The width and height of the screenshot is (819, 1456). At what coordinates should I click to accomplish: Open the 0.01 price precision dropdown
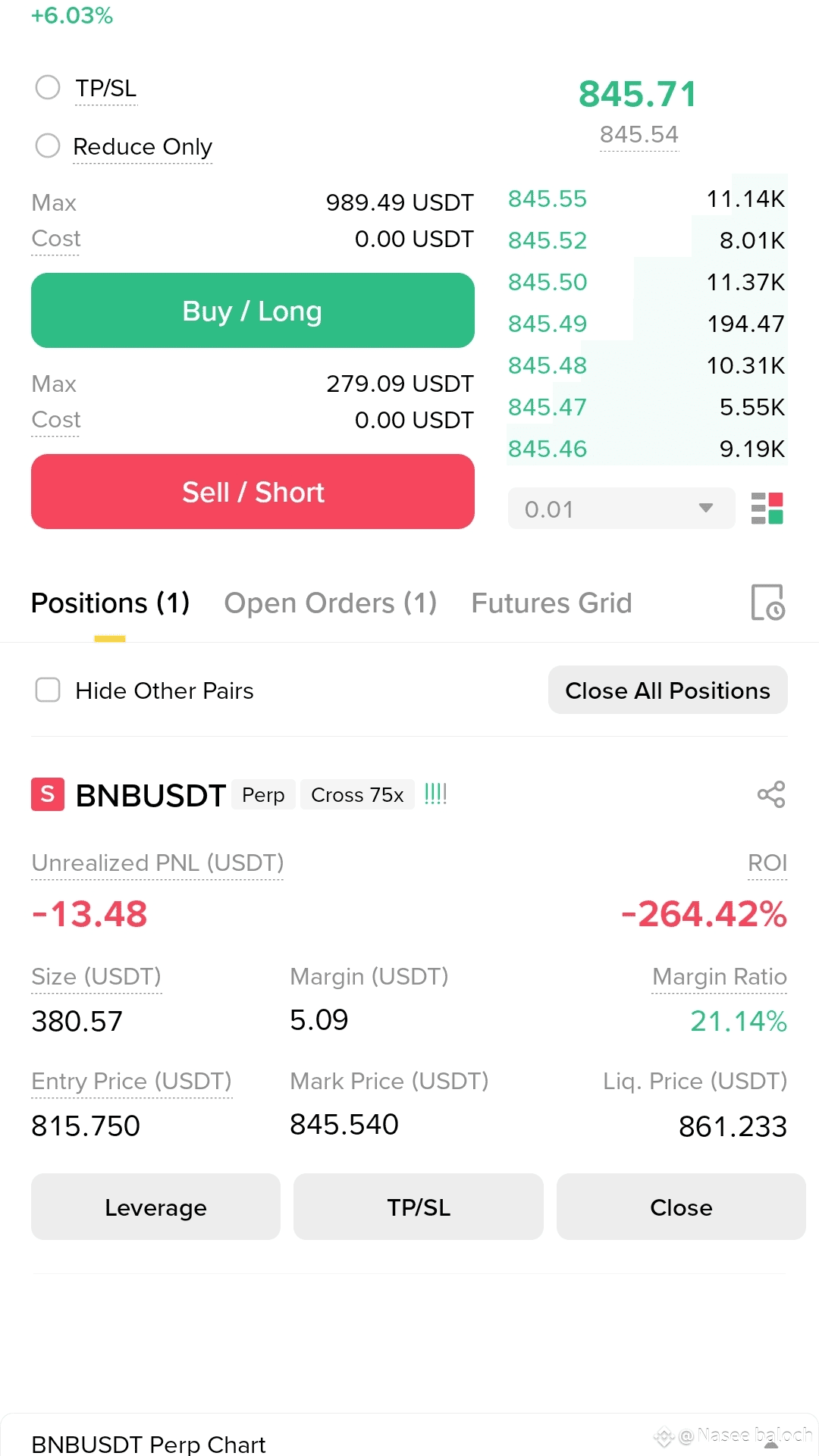[x=621, y=509]
